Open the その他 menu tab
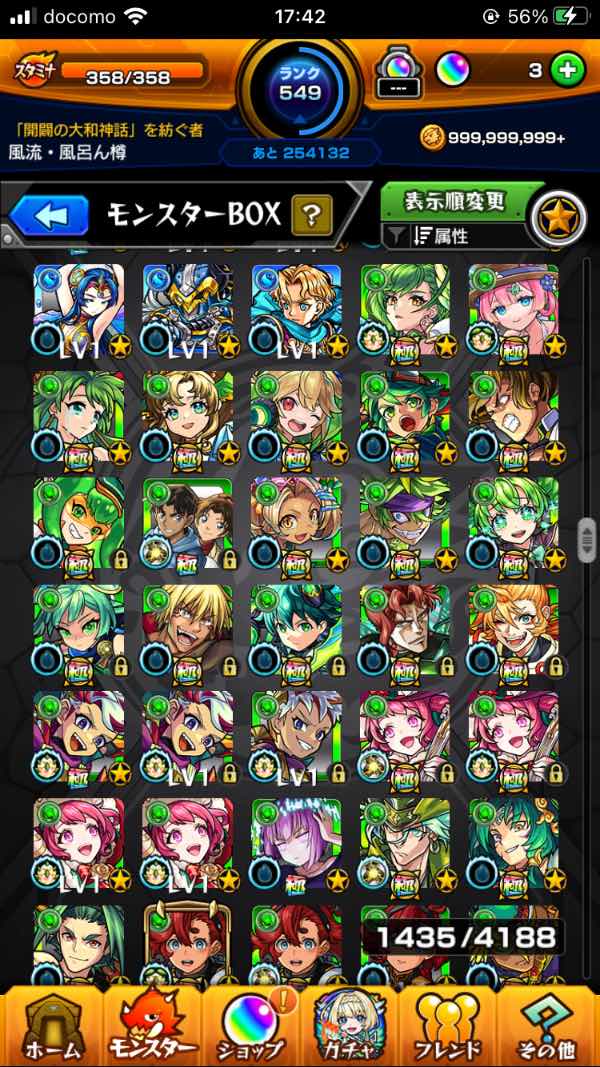The height and width of the screenshot is (1067, 600). click(x=548, y=1025)
